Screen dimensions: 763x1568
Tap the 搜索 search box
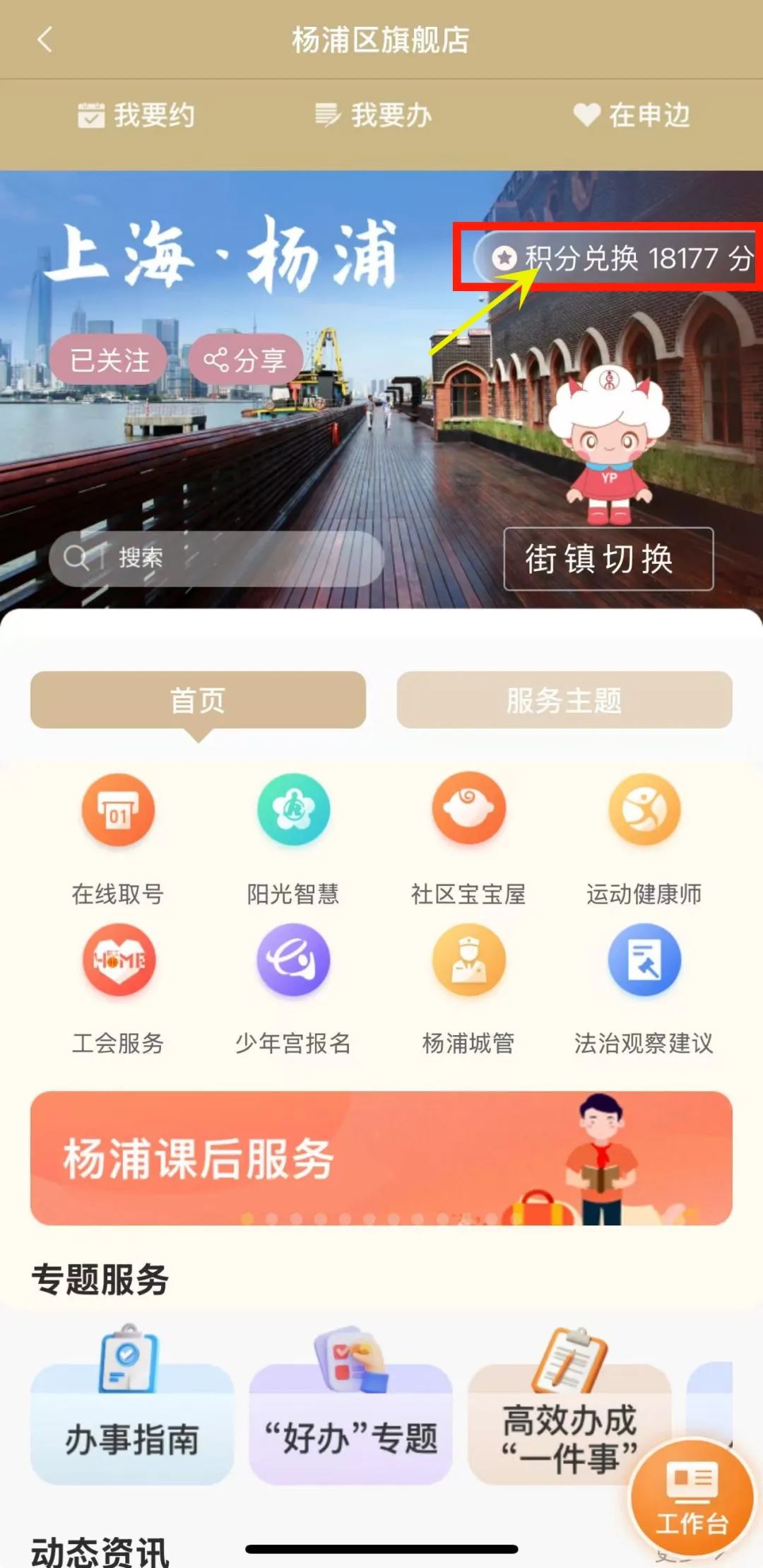click(215, 558)
